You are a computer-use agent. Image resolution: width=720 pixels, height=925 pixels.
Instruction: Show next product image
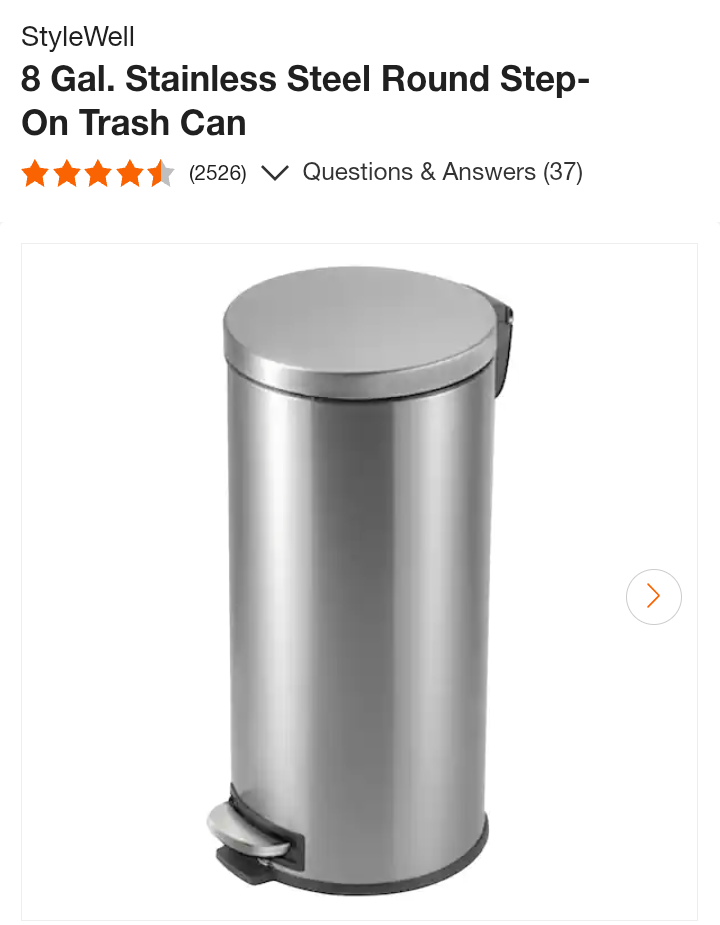[x=653, y=596]
